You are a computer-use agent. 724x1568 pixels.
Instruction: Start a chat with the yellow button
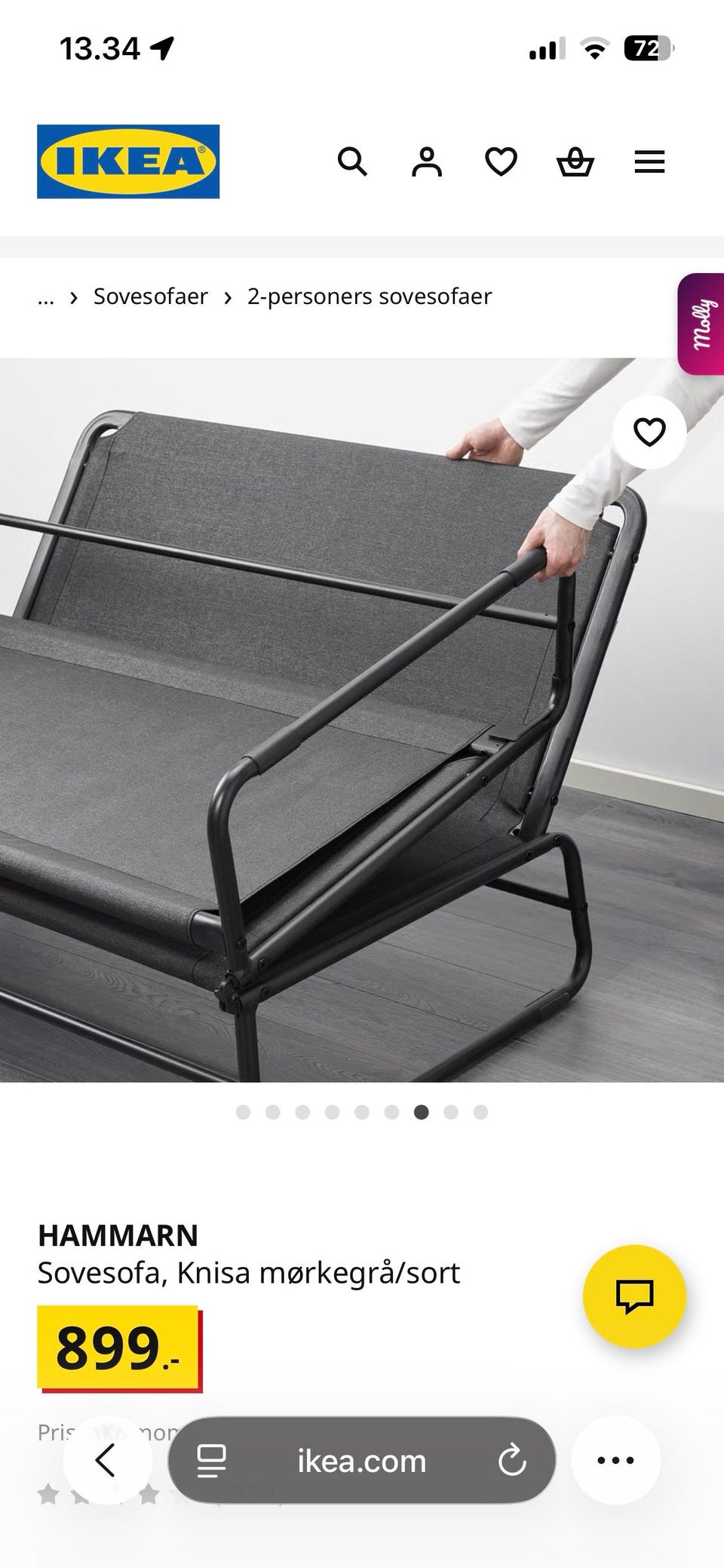[x=634, y=1296]
